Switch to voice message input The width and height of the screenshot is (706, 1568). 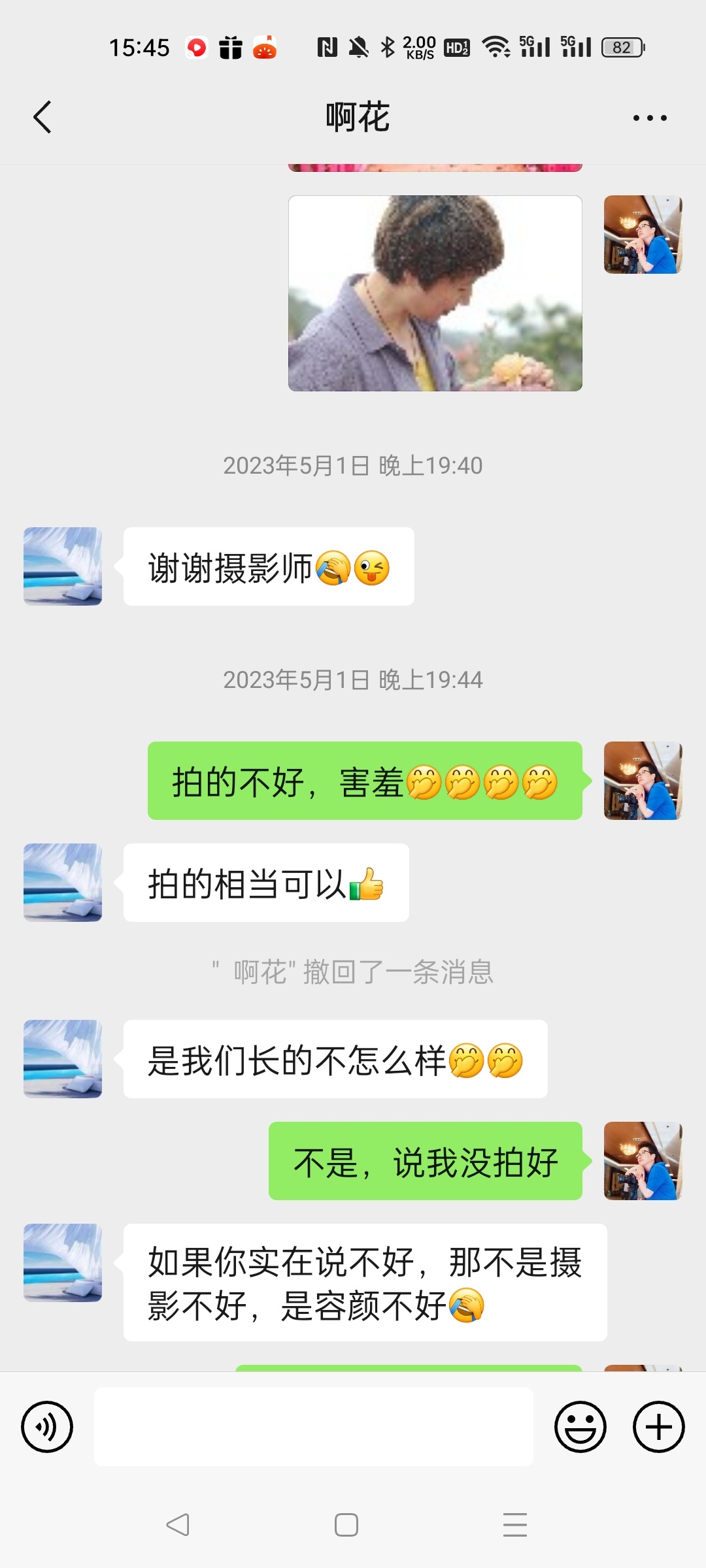[47, 1427]
